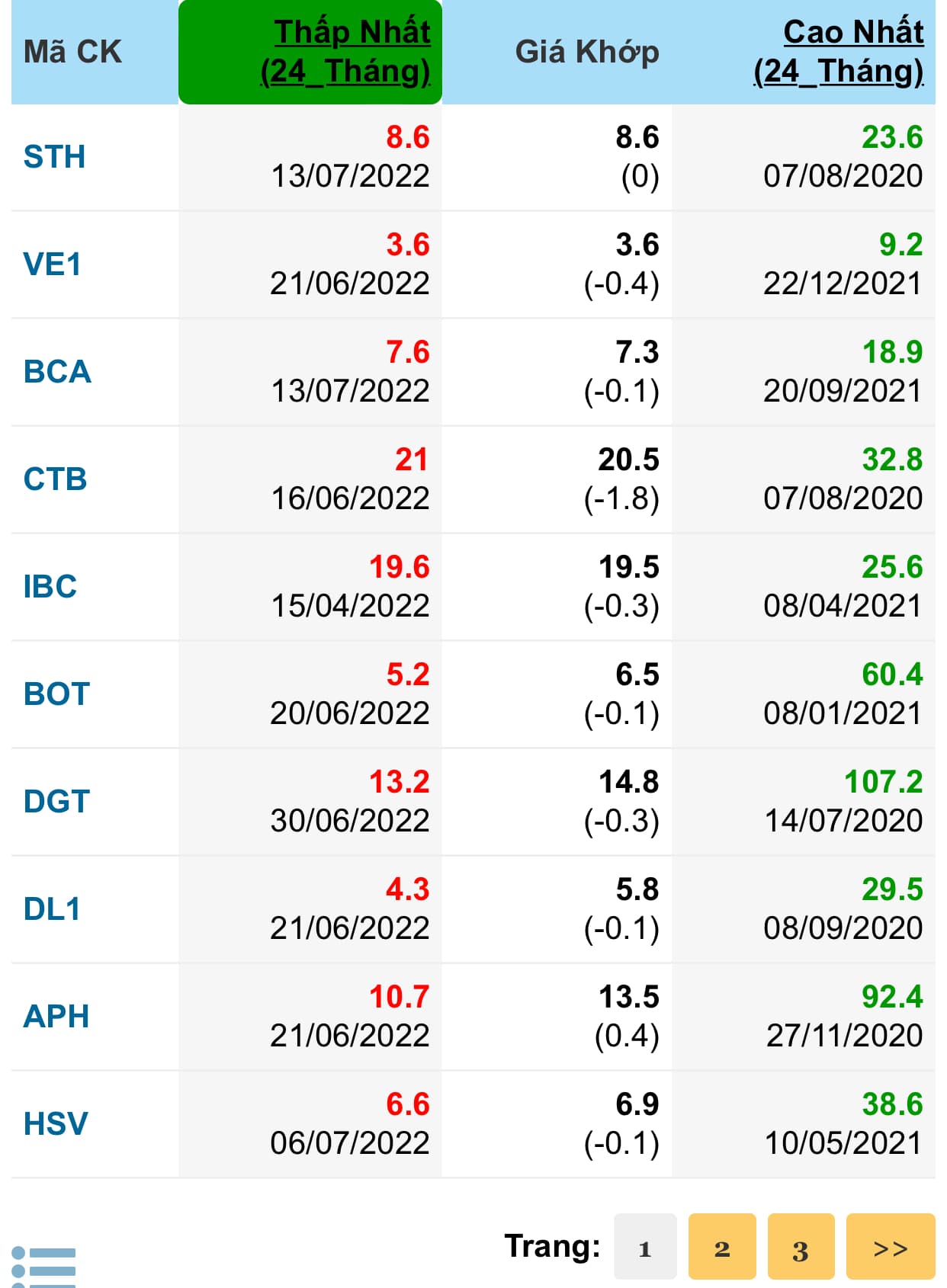
Task: View DGT stock details
Action: 57,802
